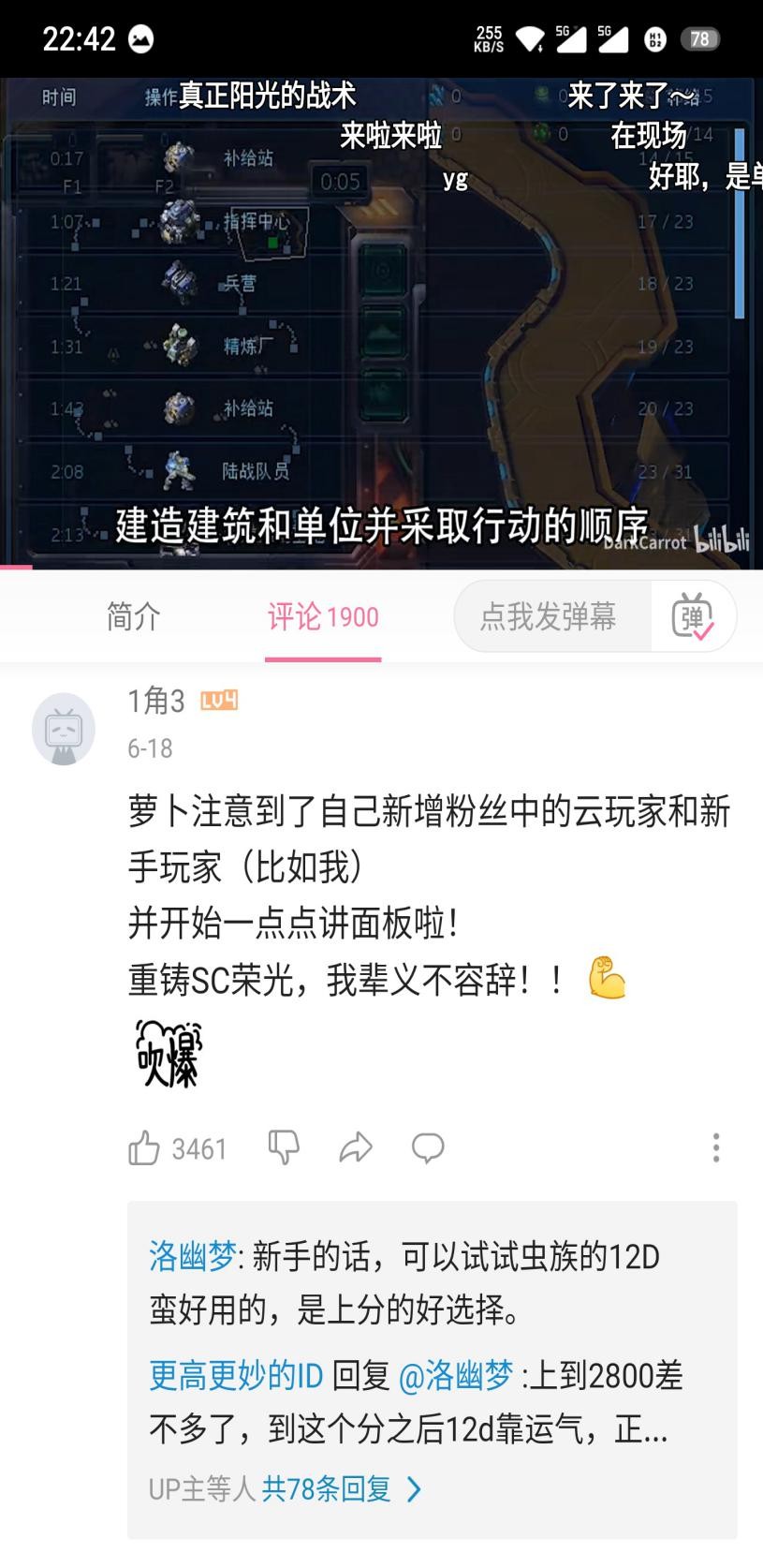Dislike 1角3's comment with thumbs-down icon
This screenshot has width=763, height=1568.
[x=284, y=1146]
